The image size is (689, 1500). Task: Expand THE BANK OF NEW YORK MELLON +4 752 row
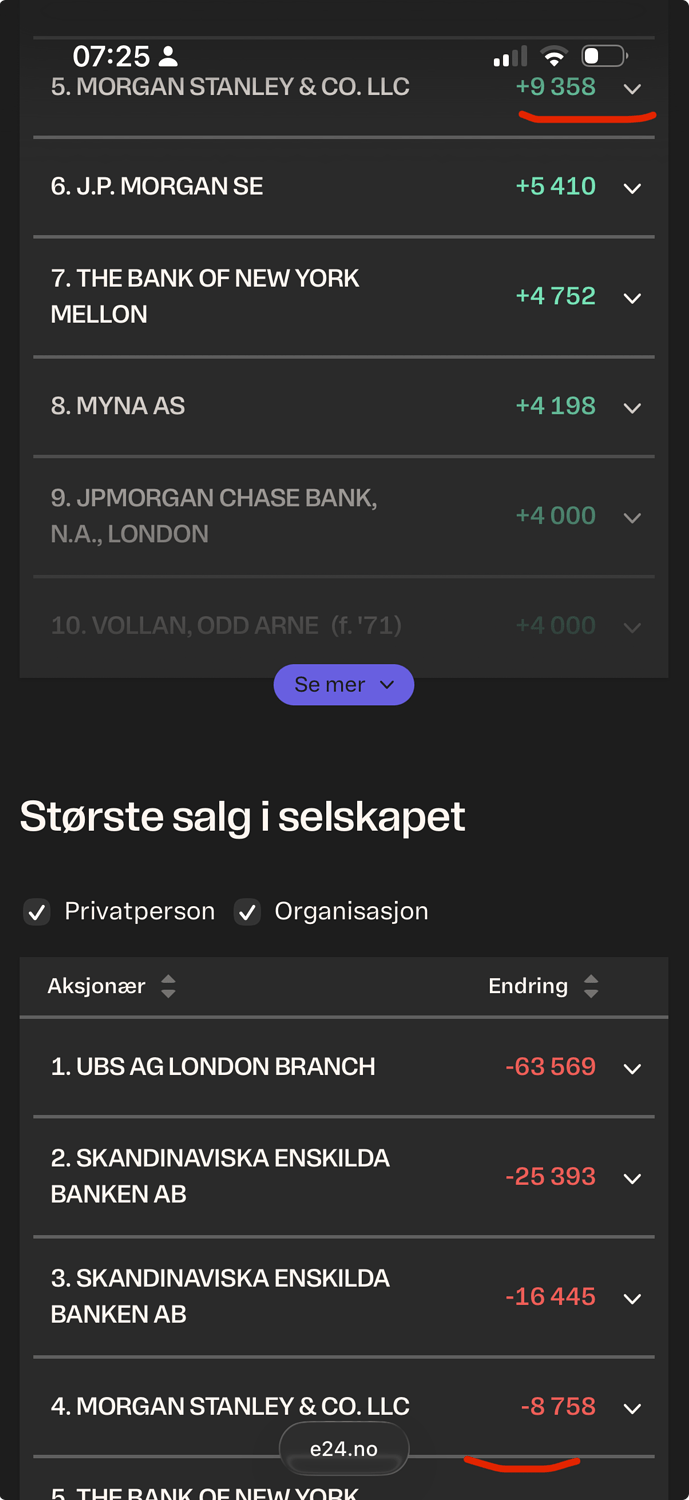tap(632, 297)
